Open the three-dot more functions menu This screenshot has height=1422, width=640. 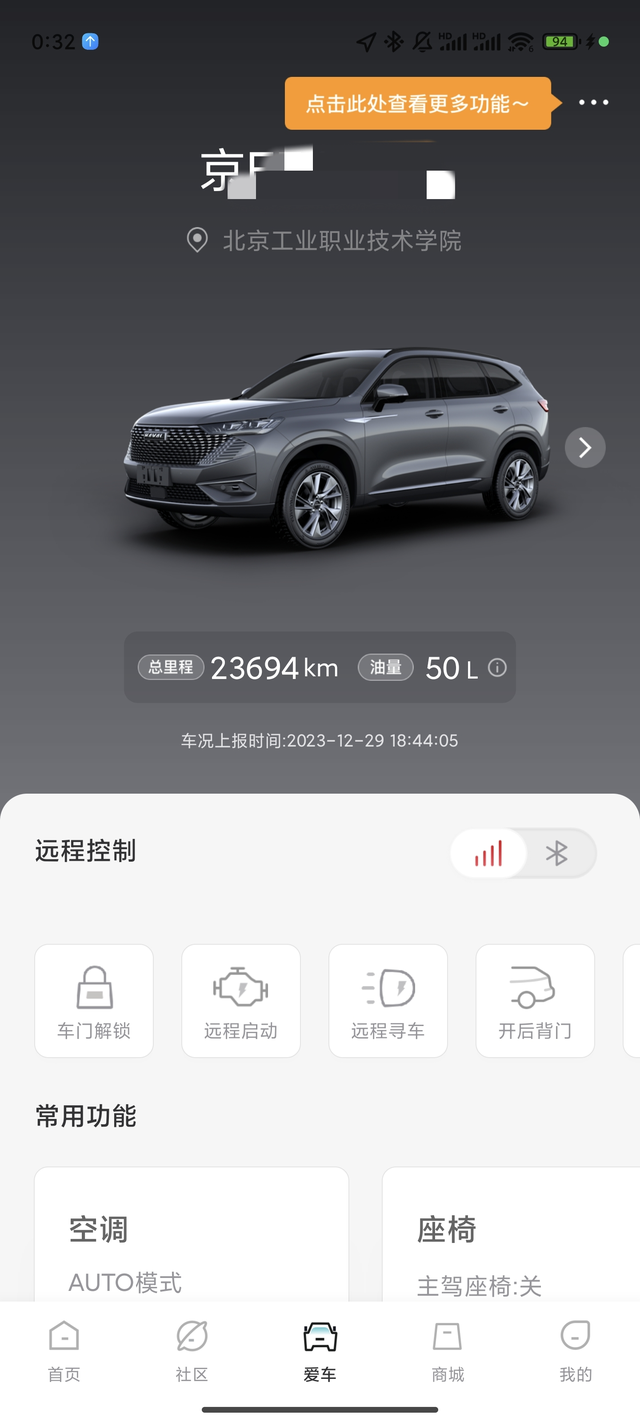pyautogui.click(x=593, y=103)
